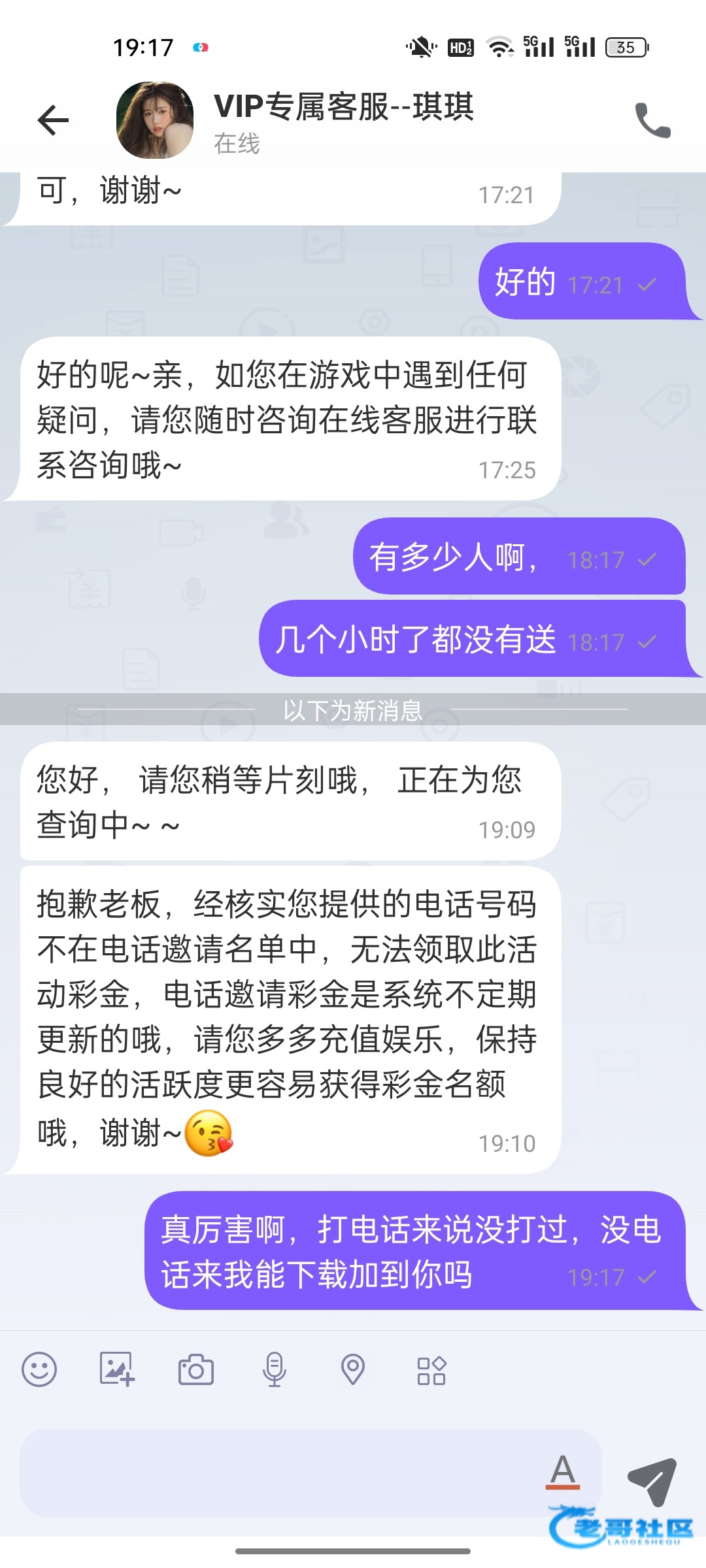Open text formatting A icon
The image size is (706, 1568).
tap(563, 1472)
